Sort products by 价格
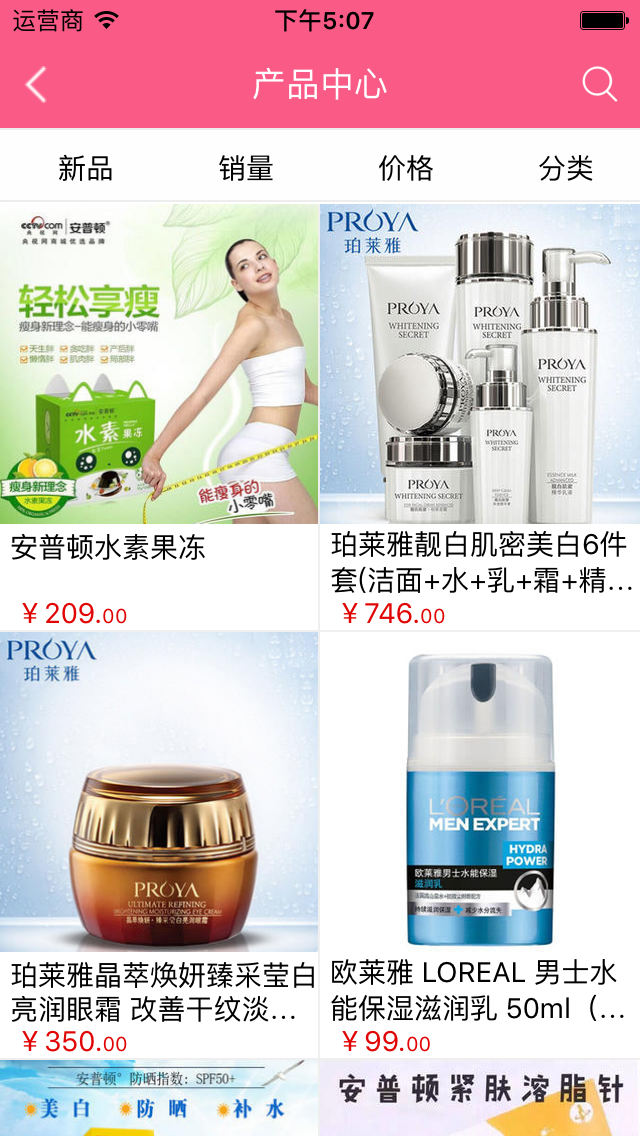This screenshot has width=640, height=1136. click(405, 168)
